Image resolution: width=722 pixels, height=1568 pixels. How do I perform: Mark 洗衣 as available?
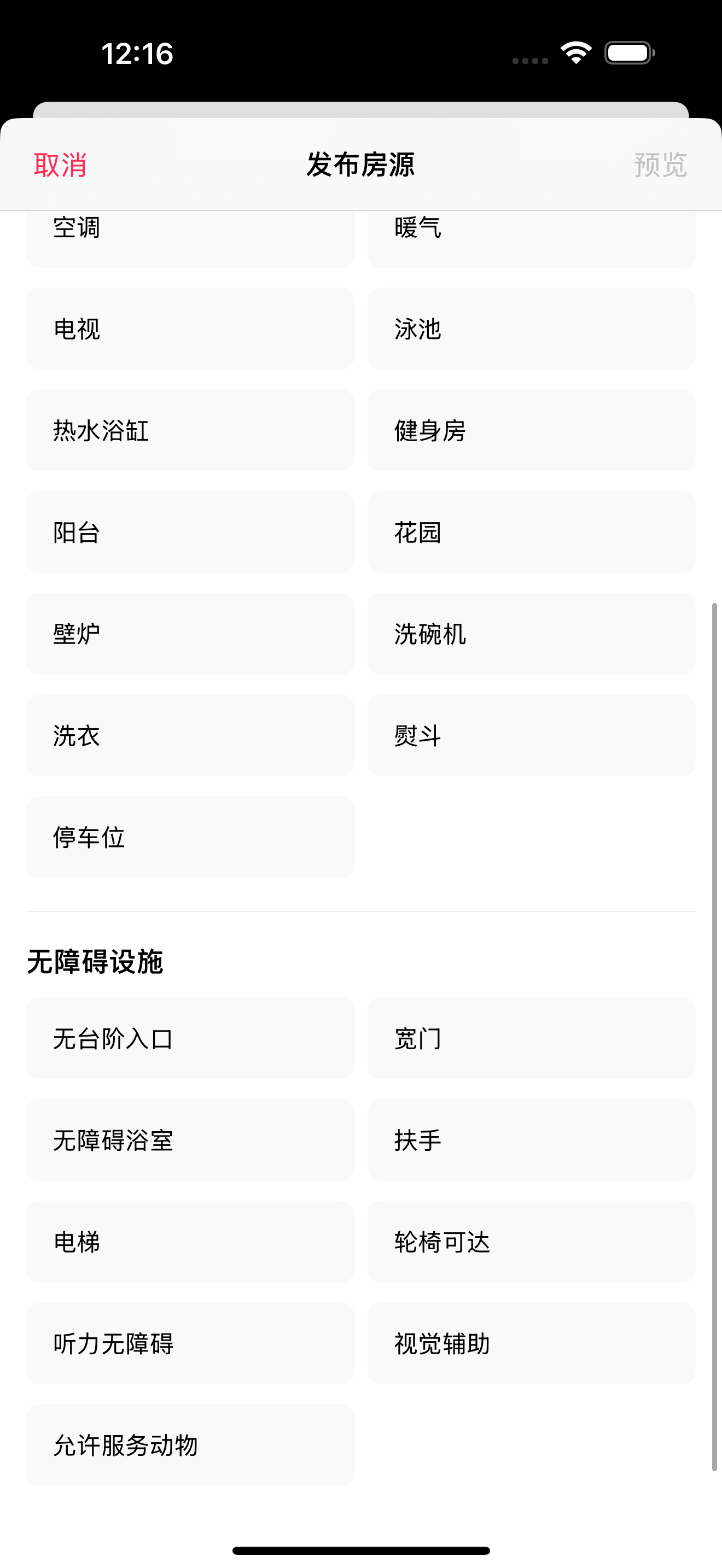pos(190,735)
